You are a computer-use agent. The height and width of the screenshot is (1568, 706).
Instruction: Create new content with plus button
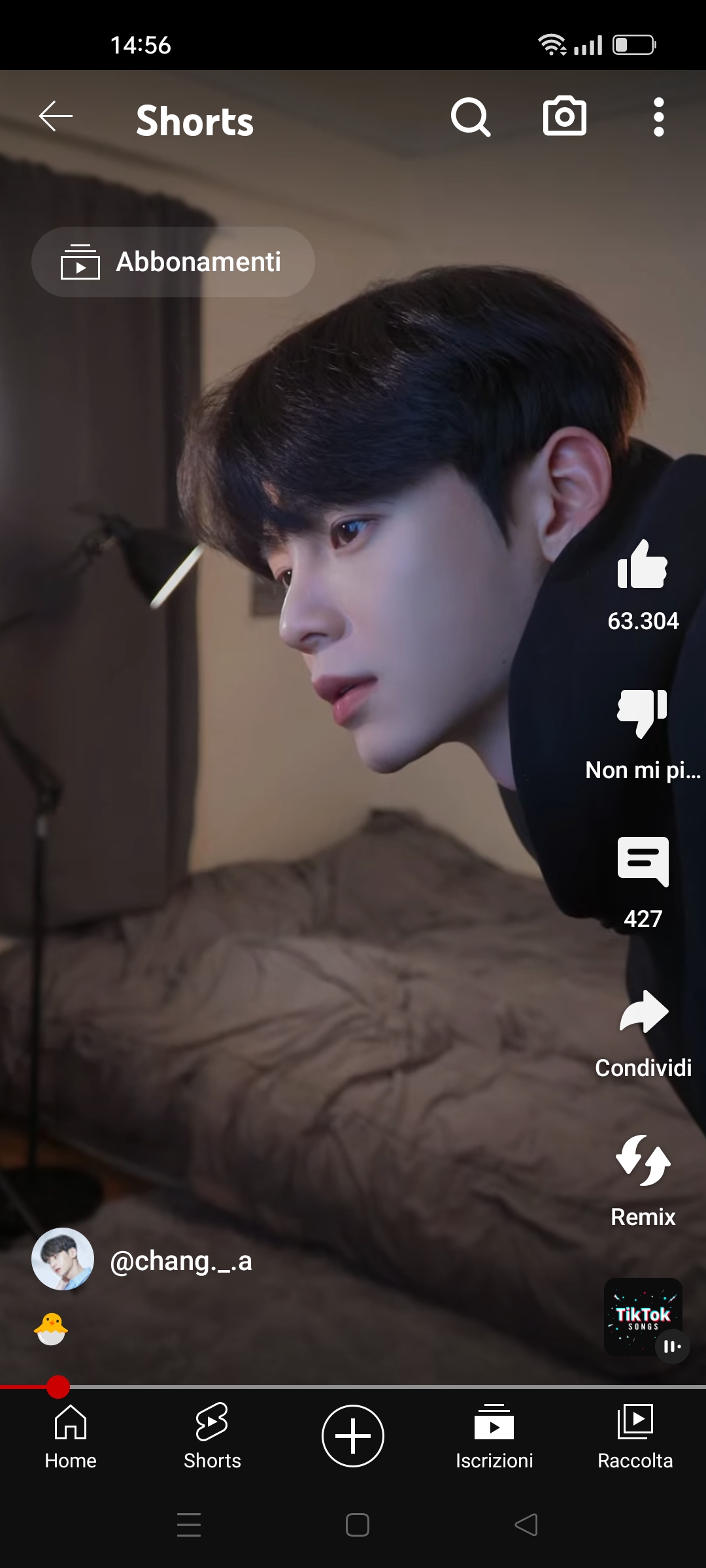click(x=353, y=1436)
